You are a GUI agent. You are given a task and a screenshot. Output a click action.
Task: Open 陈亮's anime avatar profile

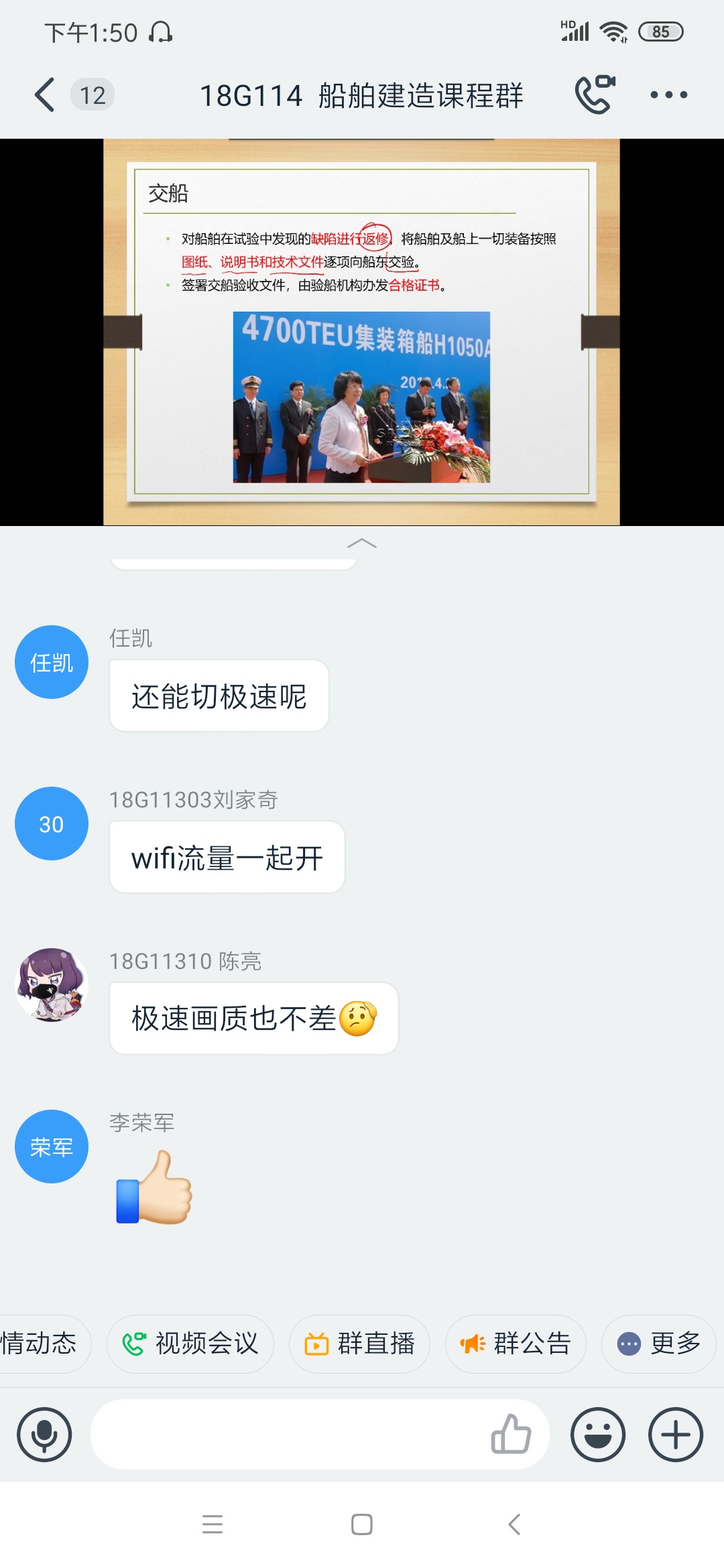coord(52,984)
